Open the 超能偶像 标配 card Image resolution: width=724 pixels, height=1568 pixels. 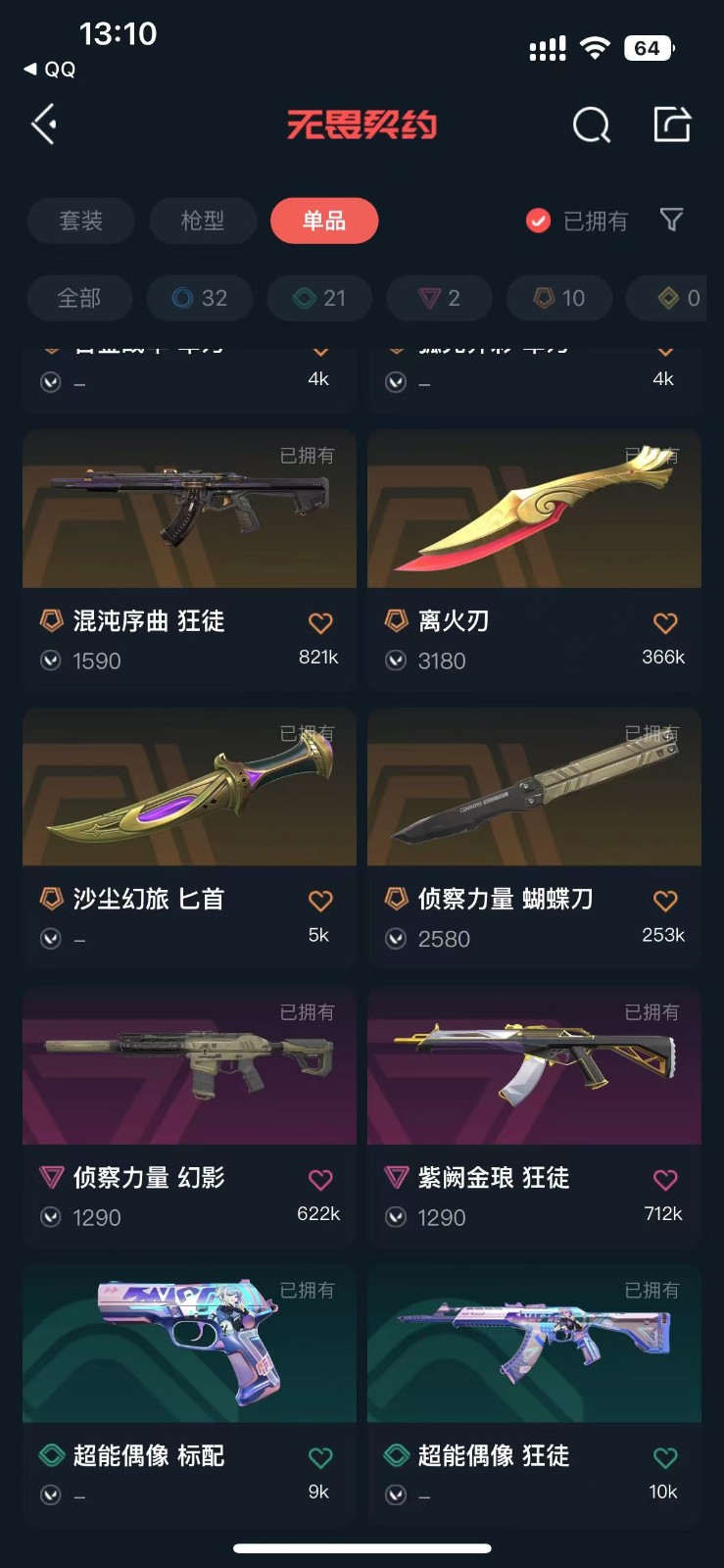coord(189,1345)
